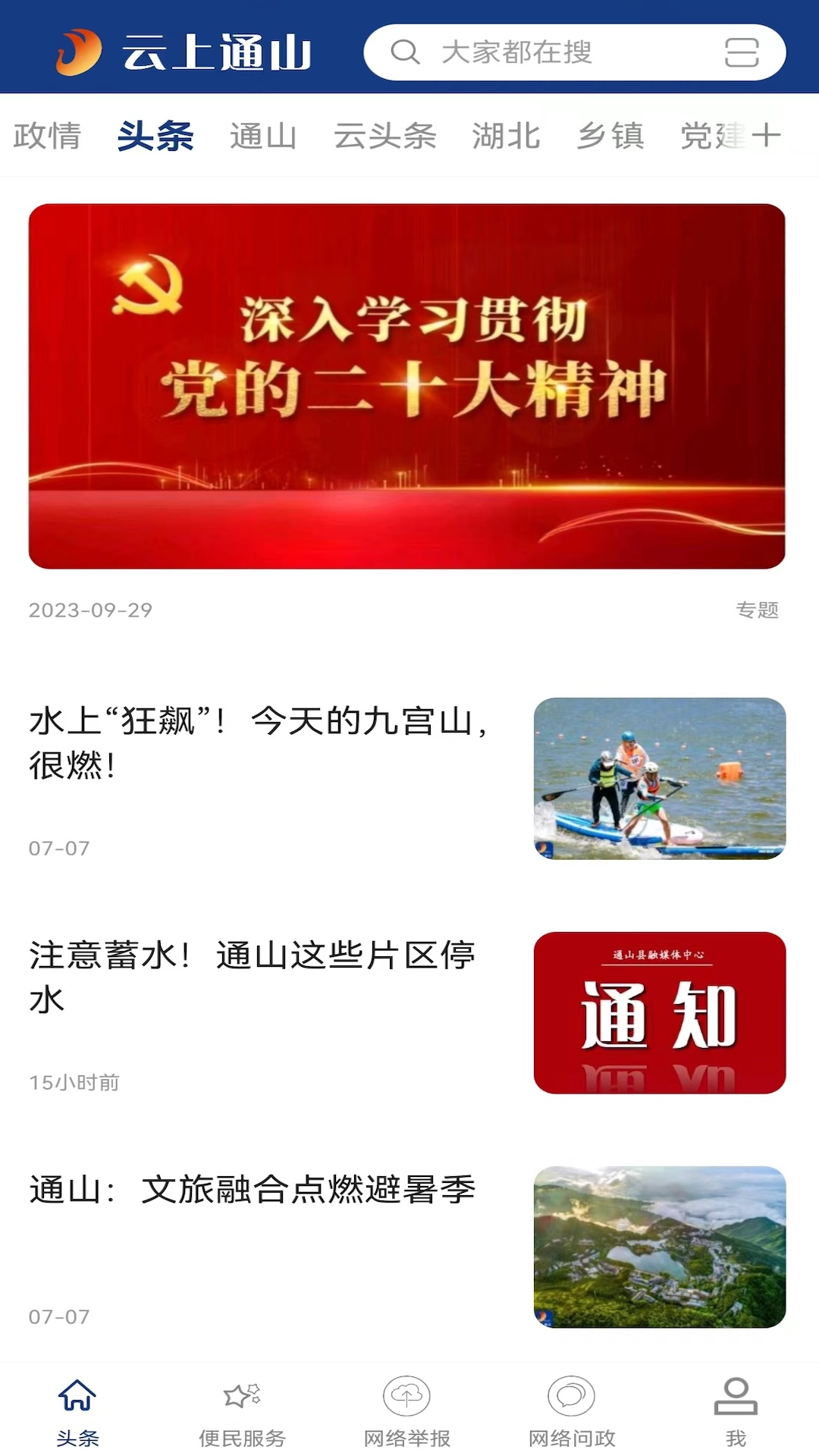The height and width of the screenshot is (1456, 819).
Task: Open article 通山：文旅融合点燃避暑季
Action: pos(253,1189)
